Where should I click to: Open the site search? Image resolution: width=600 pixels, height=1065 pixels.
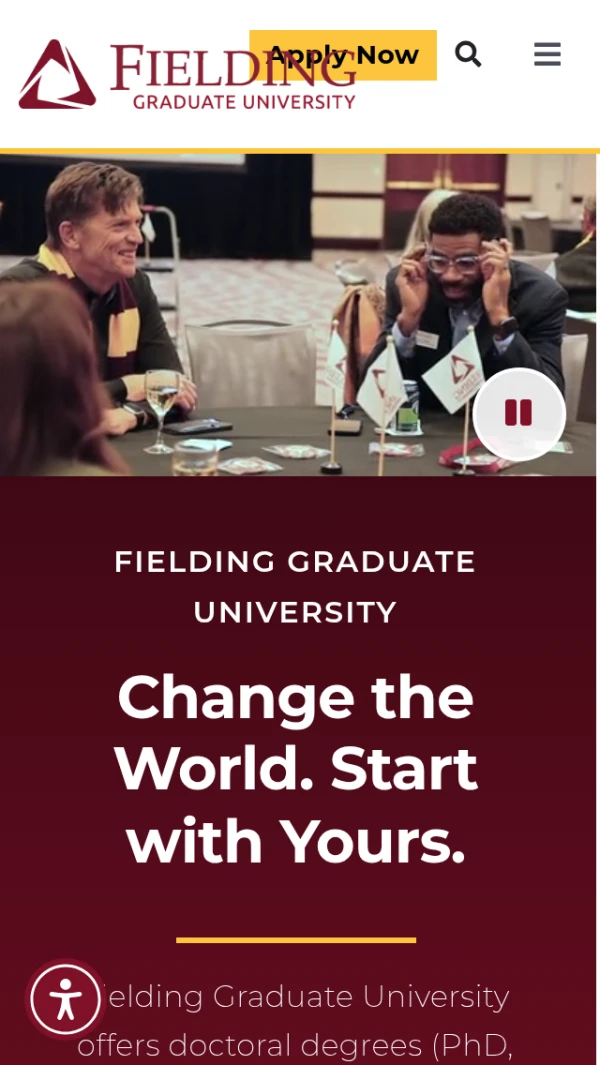click(x=468, y=54)
